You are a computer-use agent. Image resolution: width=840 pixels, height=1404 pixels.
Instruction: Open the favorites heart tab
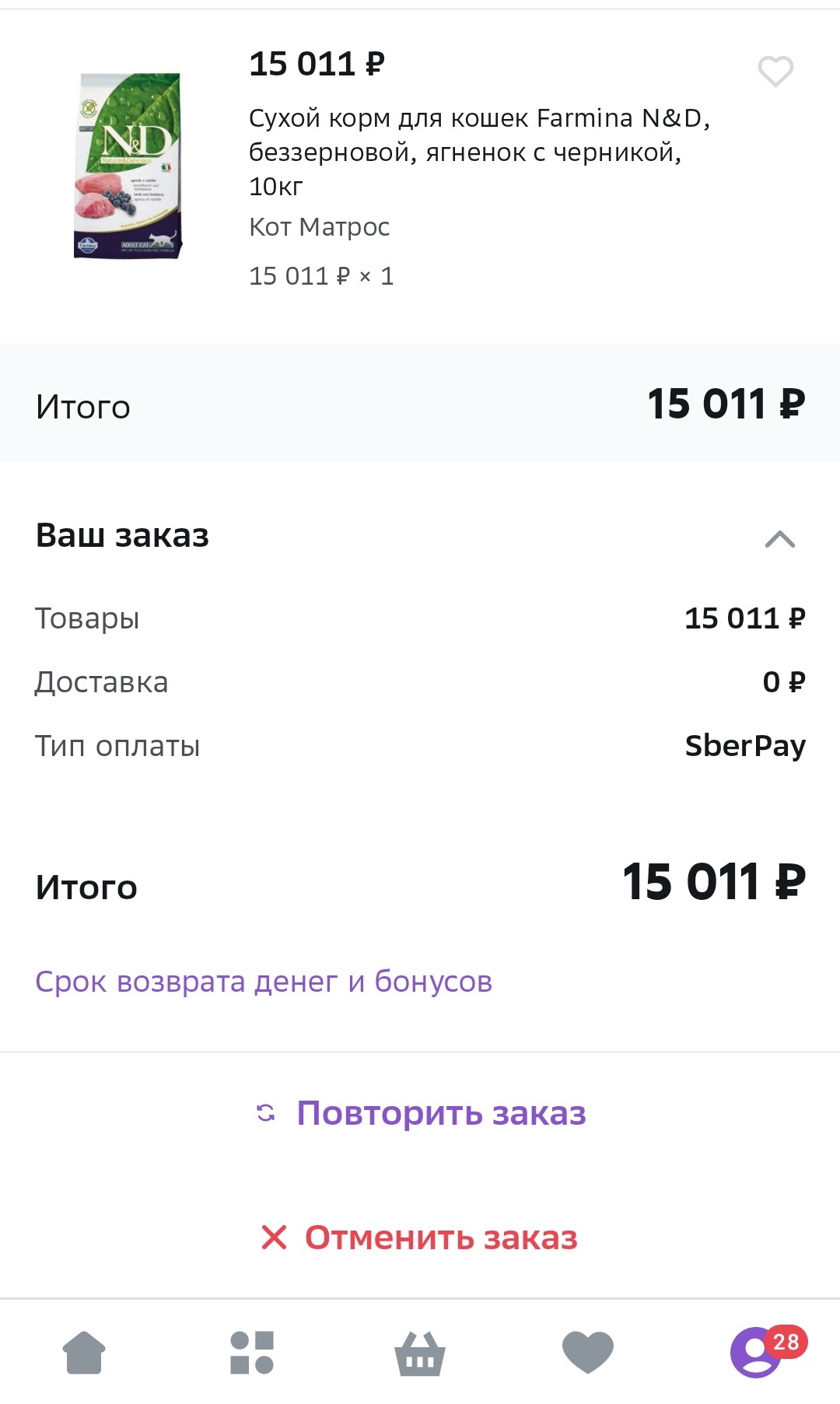[588, 1353]
